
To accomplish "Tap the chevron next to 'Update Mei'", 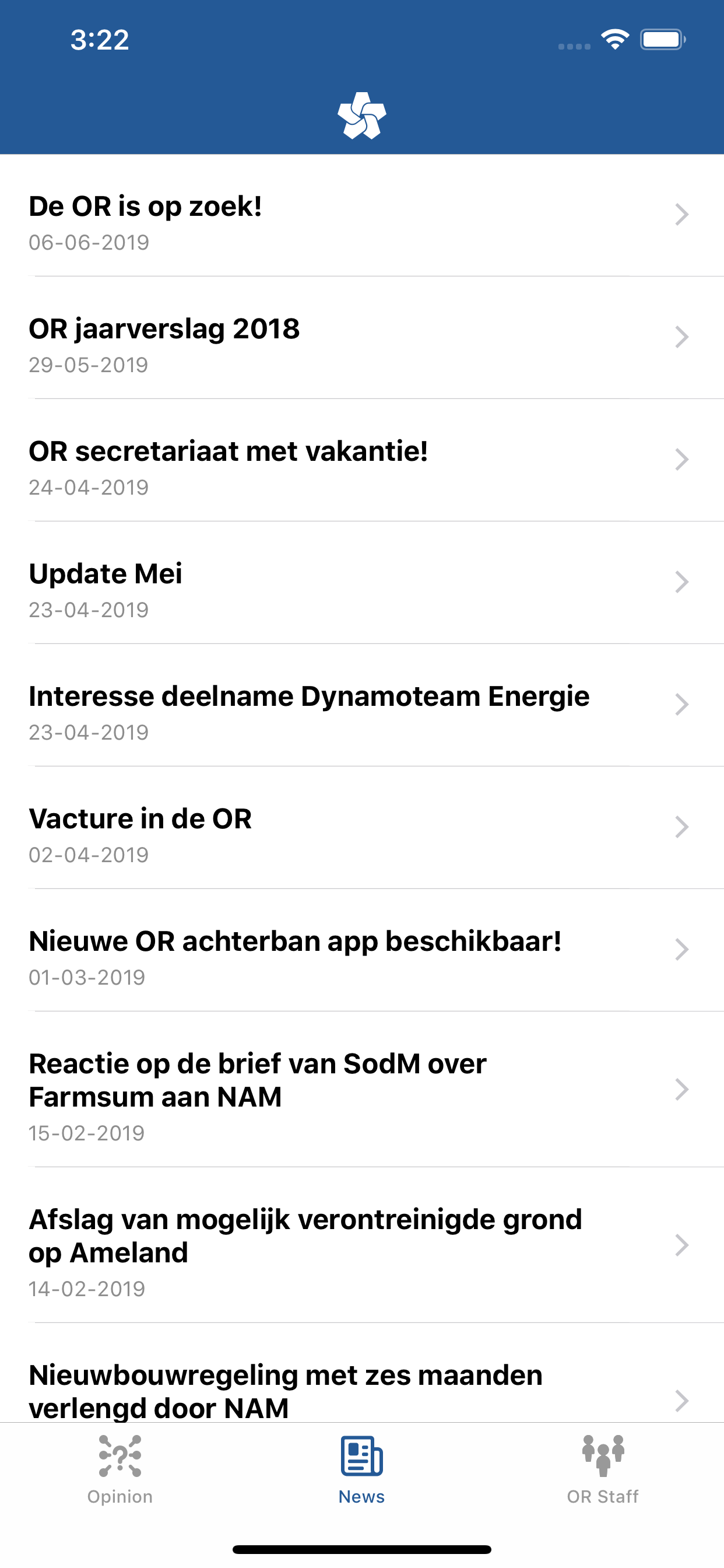I will pyautogui.click(x=683, y=583).
